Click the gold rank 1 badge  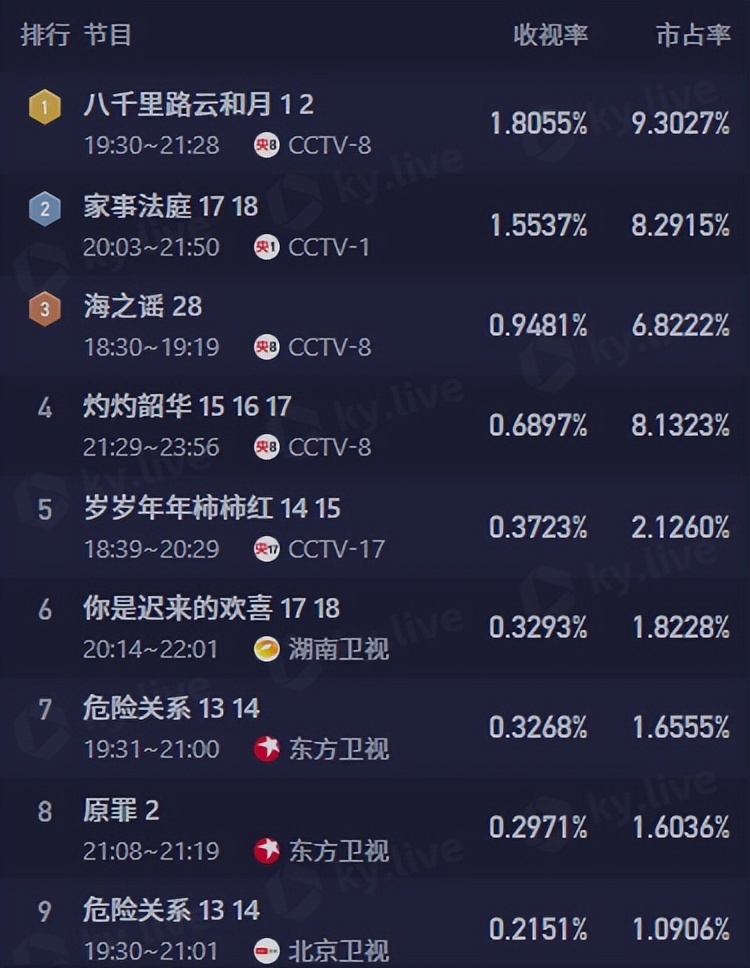[x=42, y=106]
